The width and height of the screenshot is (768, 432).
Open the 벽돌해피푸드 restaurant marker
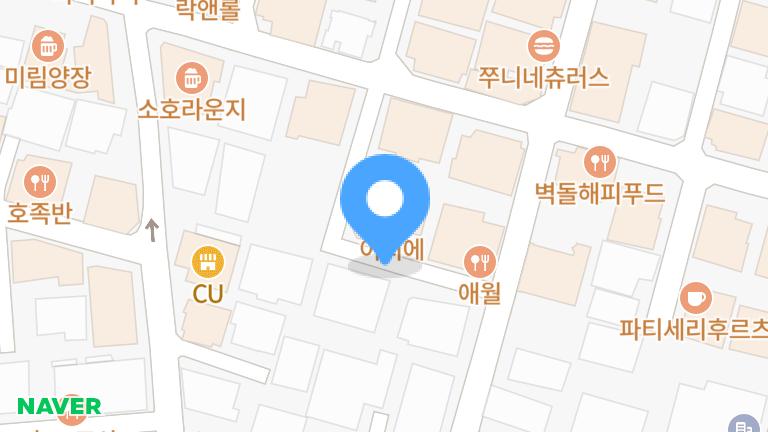click(x=599, y=162)
